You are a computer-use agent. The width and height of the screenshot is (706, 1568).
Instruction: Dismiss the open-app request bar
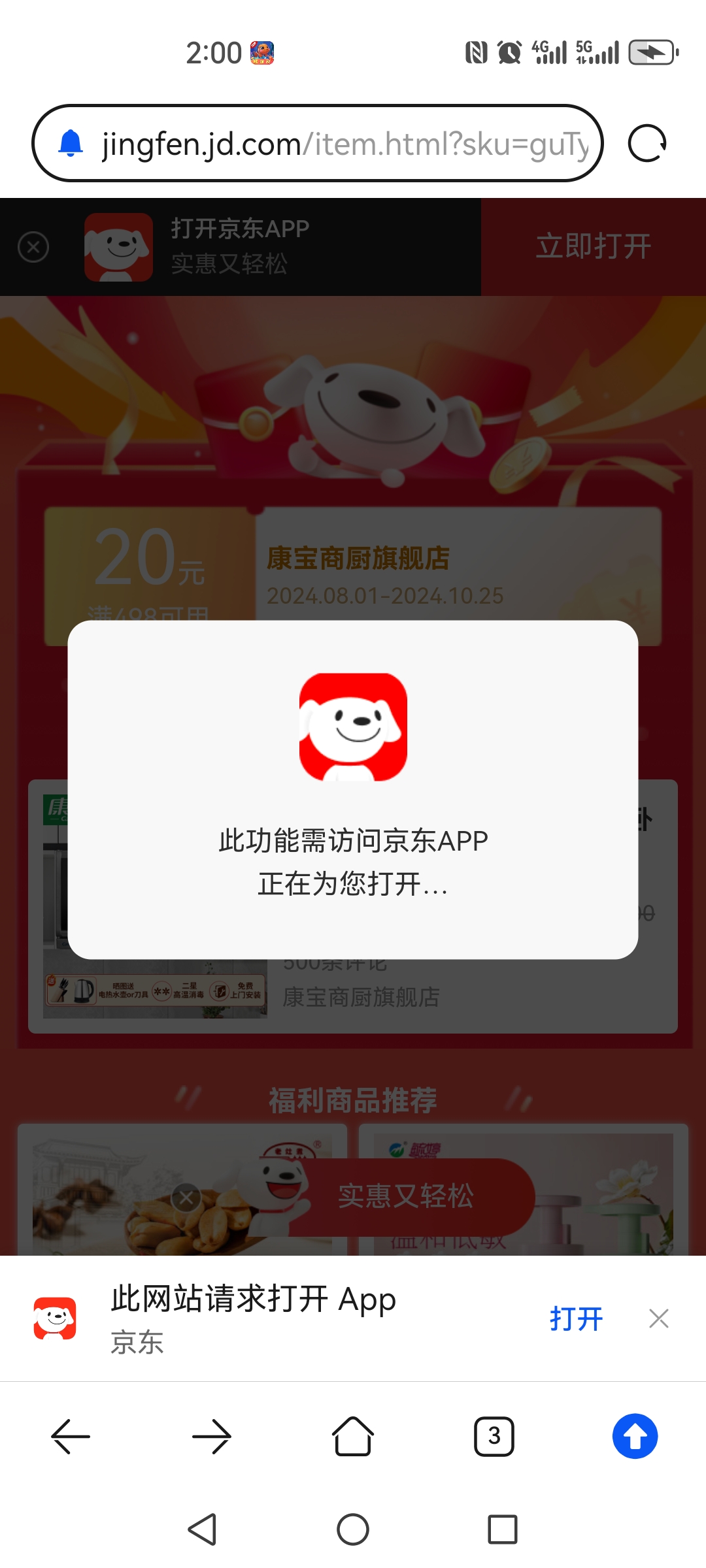tap(658, 1318)
